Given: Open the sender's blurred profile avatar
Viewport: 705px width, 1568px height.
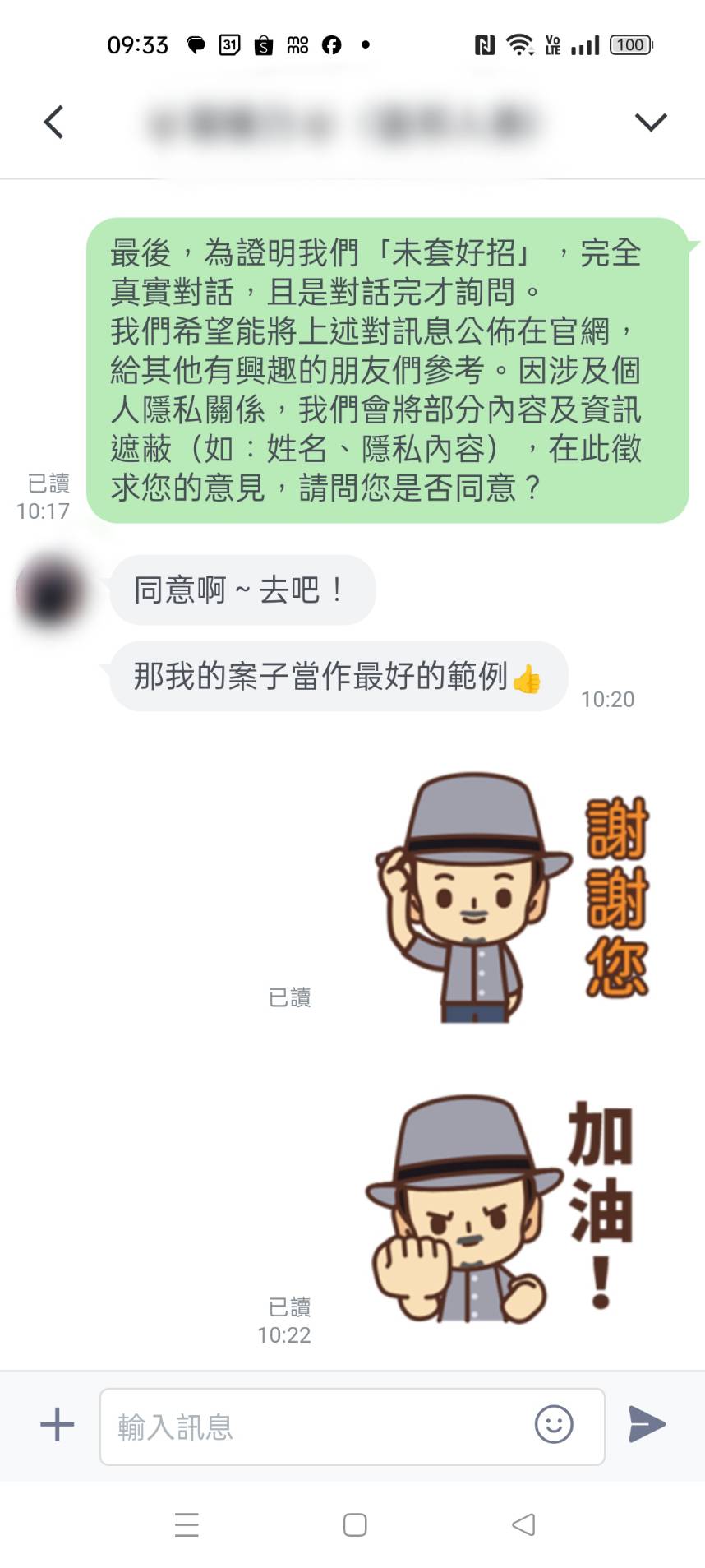Looking at the screenshot, I should [x=51, y=591].
